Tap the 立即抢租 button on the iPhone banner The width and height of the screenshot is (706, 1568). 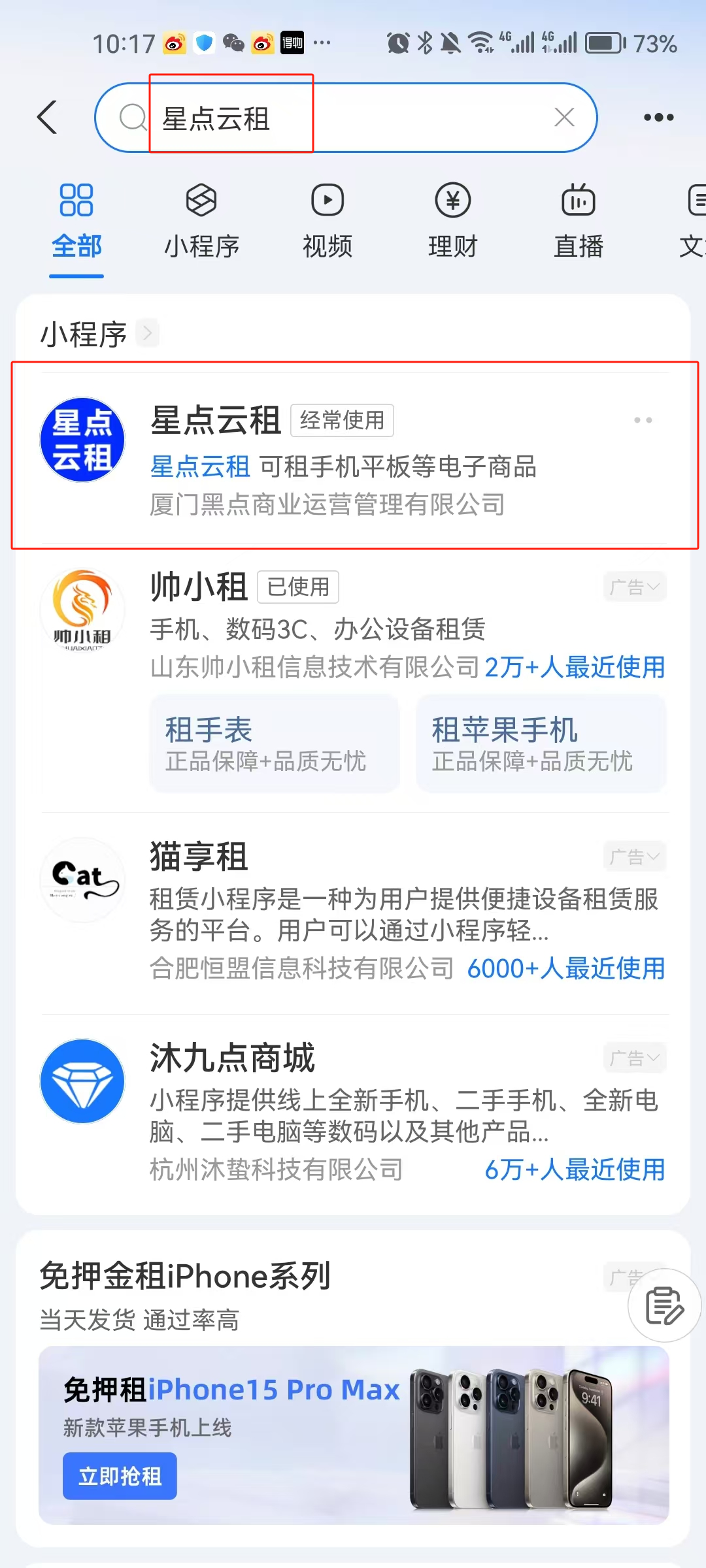tap(120, 1476)
